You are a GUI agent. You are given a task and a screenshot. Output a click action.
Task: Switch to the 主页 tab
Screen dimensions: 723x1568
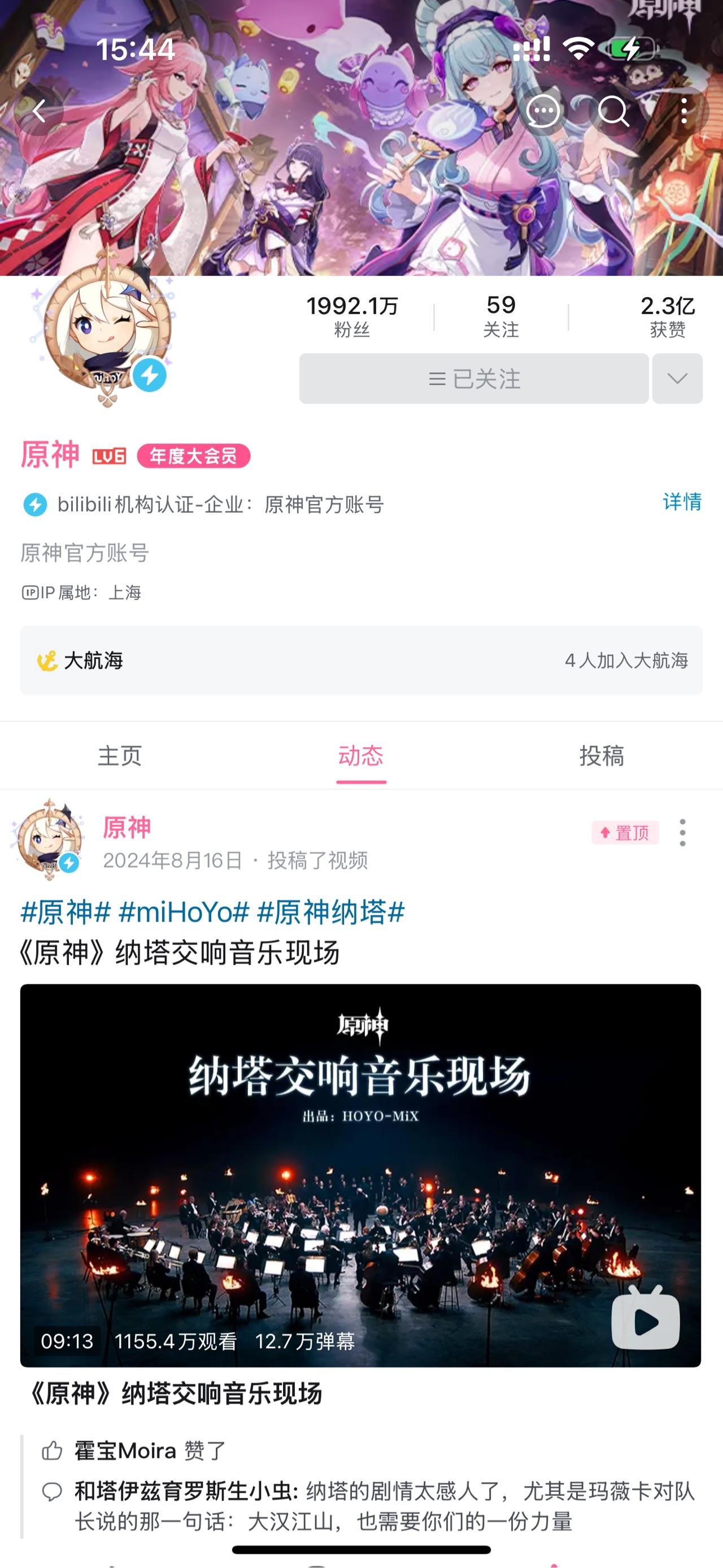tap(120, 756)
